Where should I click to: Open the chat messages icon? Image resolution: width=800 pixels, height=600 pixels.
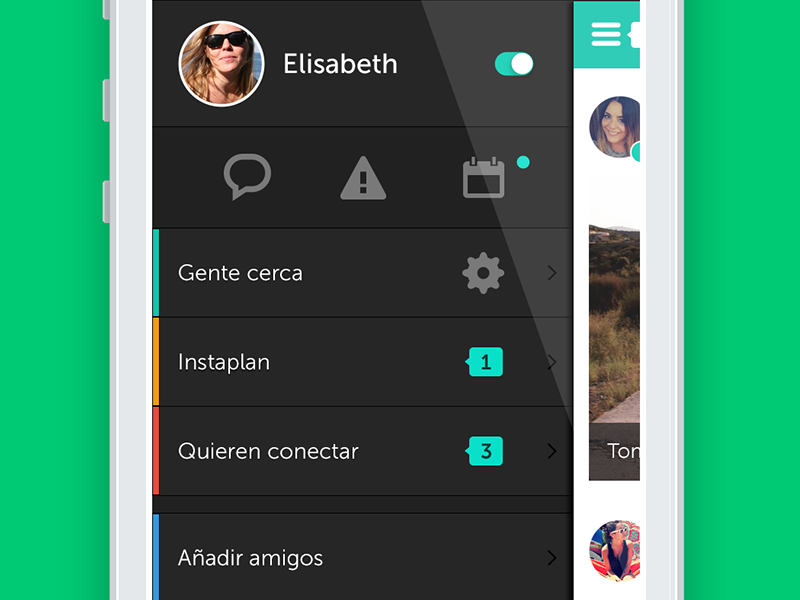tap(247, 178)
